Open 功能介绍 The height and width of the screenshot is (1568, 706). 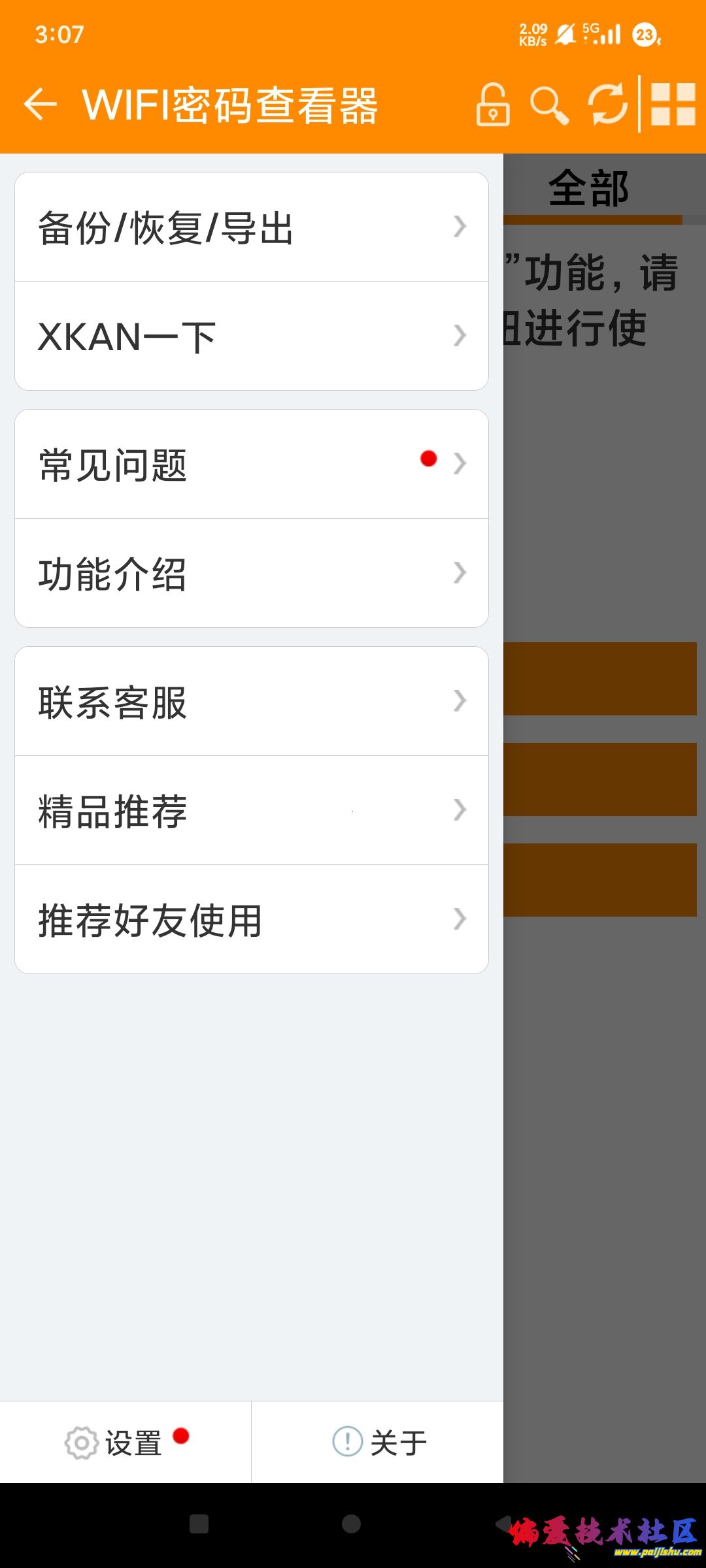coord(252,574)
